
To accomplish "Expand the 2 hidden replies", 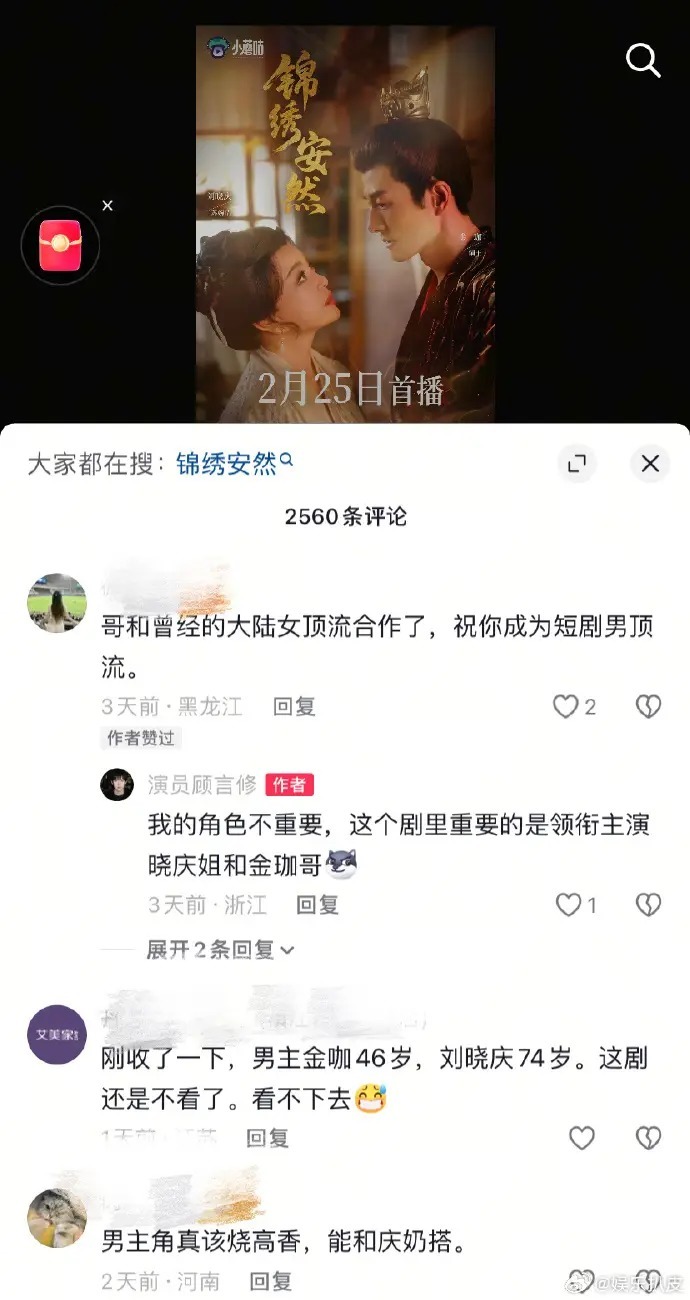I will coord(220,949).
